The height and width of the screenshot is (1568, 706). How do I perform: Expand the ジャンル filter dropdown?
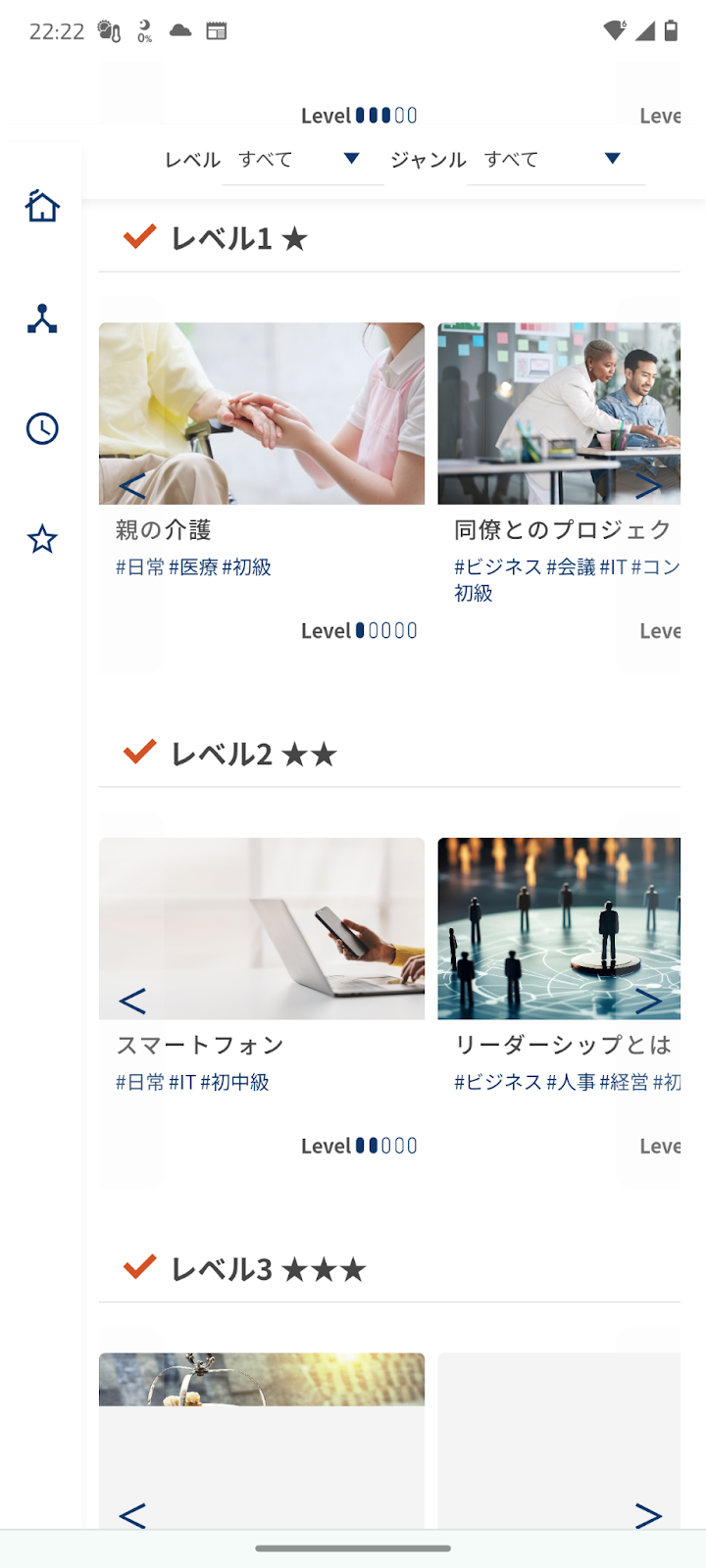(x=555, y=160)
